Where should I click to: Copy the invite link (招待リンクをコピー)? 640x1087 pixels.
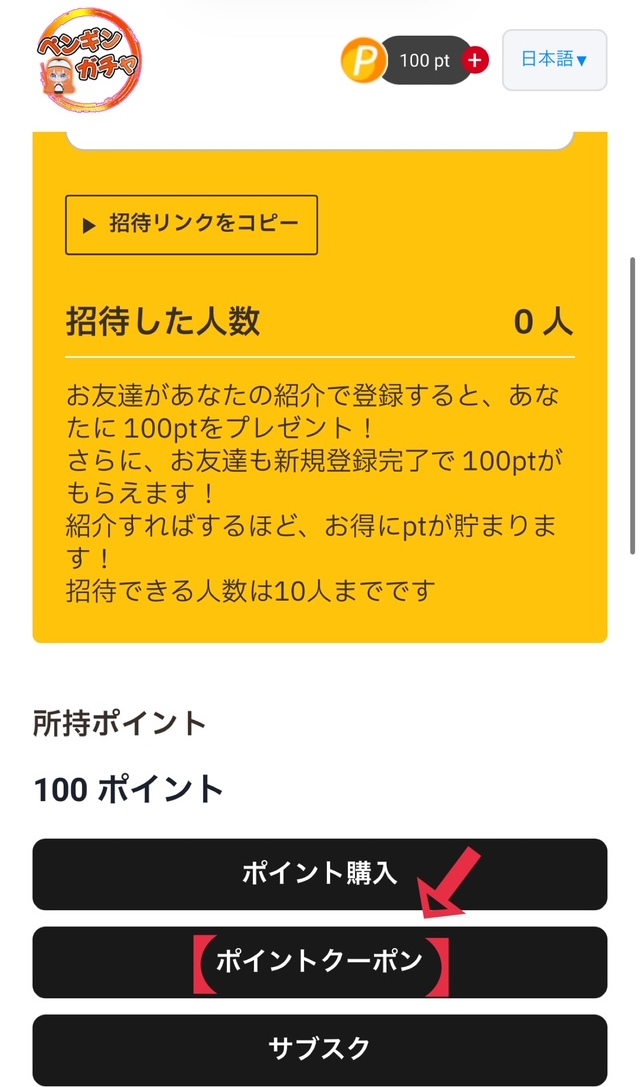[x=191, y=225]
